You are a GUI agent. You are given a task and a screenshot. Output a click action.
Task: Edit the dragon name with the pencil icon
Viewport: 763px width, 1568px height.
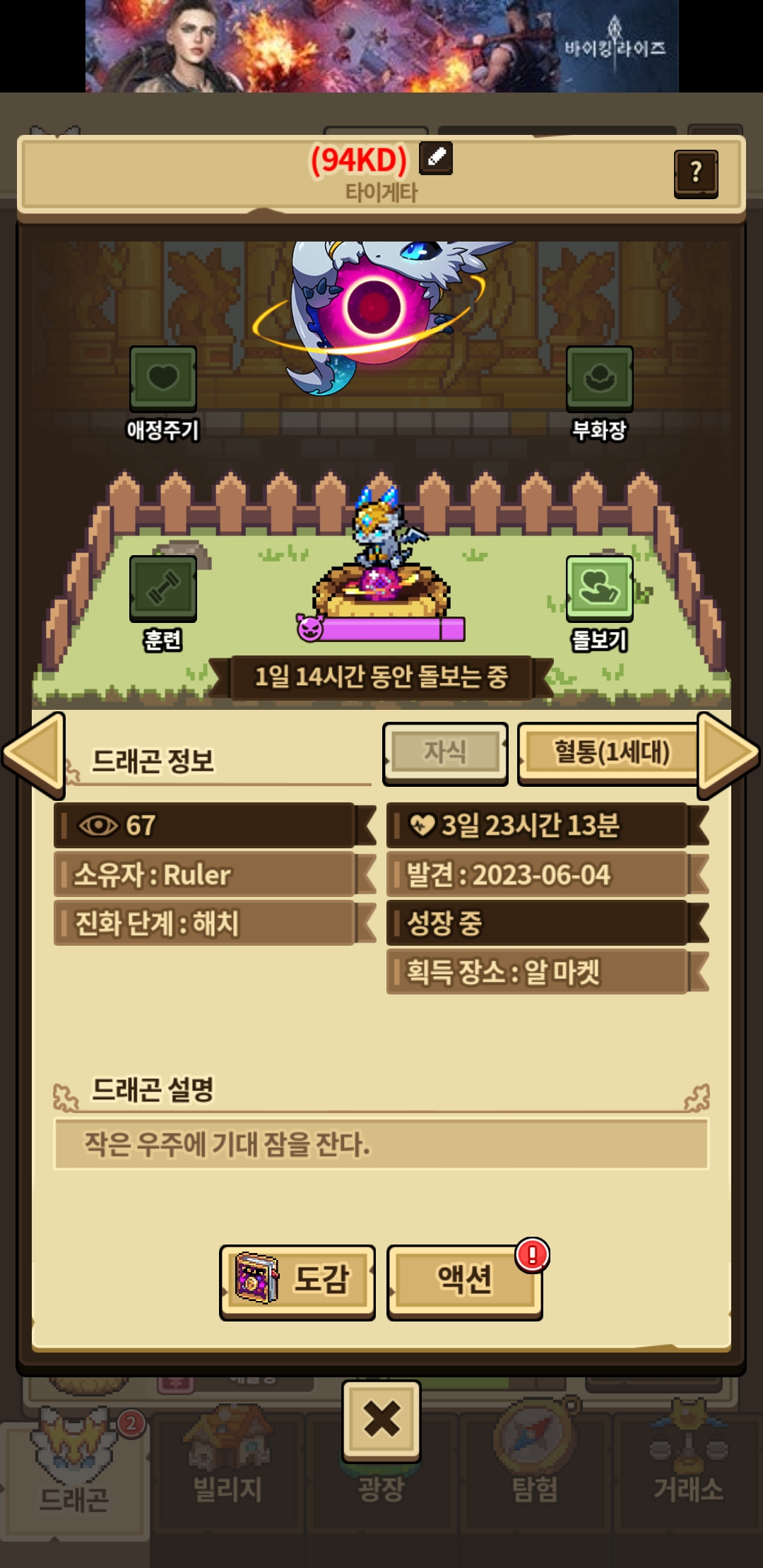[436, 158]
